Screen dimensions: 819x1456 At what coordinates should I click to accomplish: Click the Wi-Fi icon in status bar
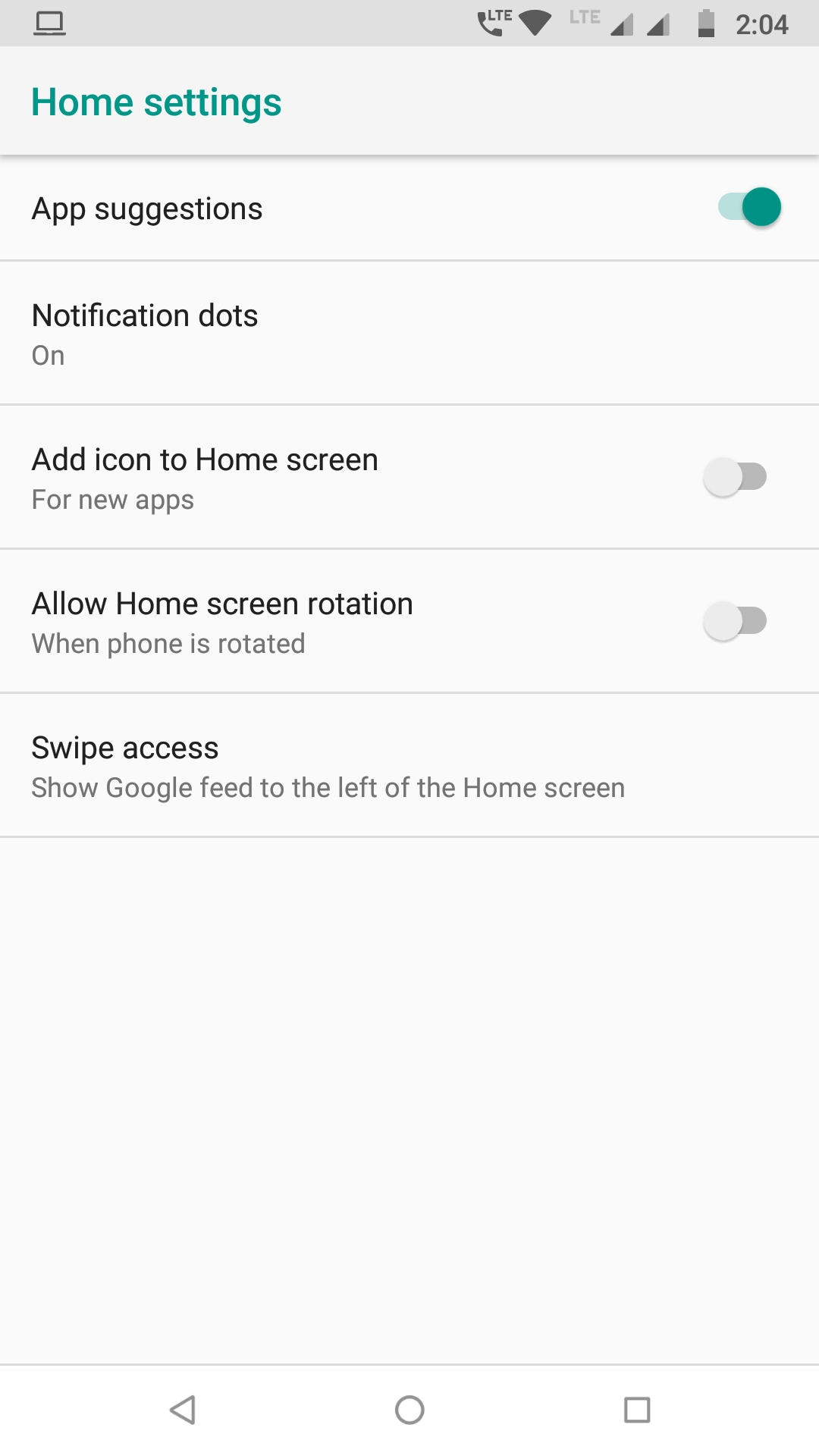pyautogui.click(x=535, y=23)
